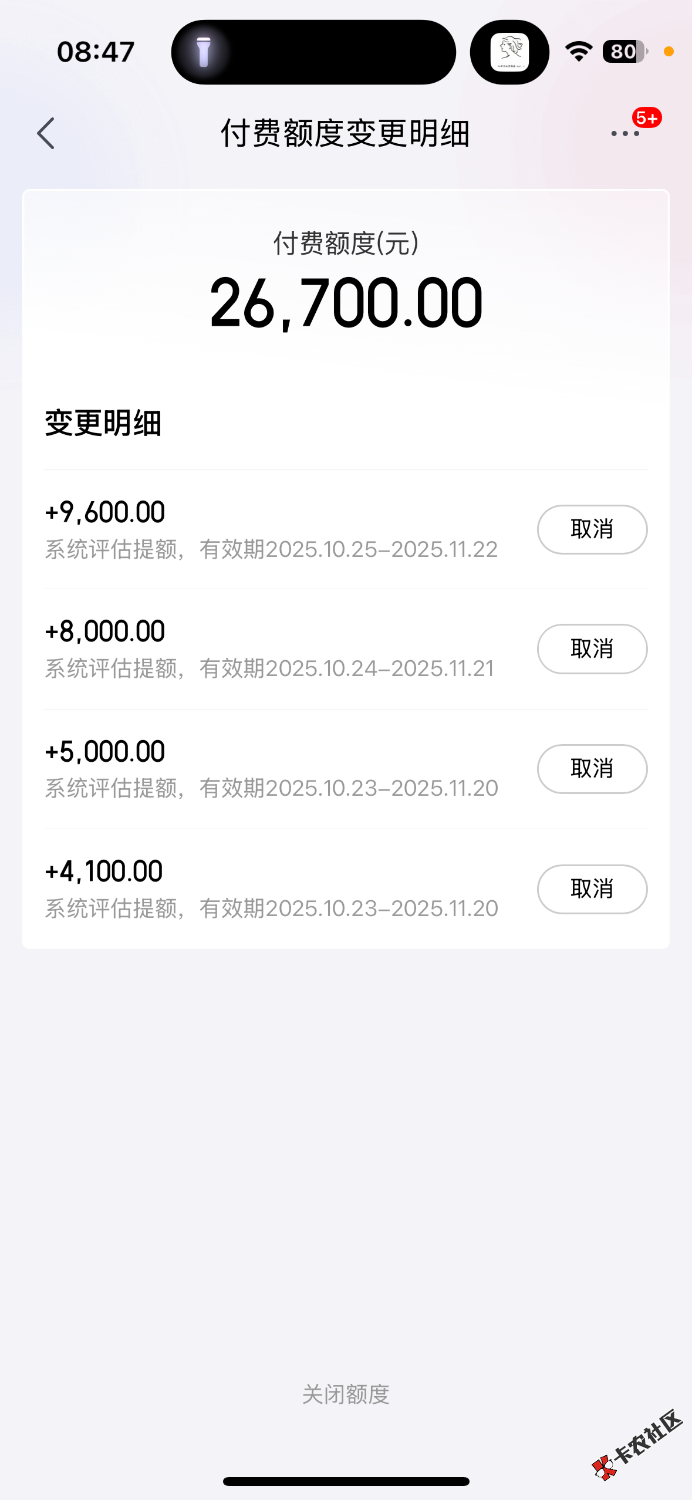The width and height of the screenshot is (692, 1500).
Task: Go back using the top-left arrow
Action: pos(46,133)
